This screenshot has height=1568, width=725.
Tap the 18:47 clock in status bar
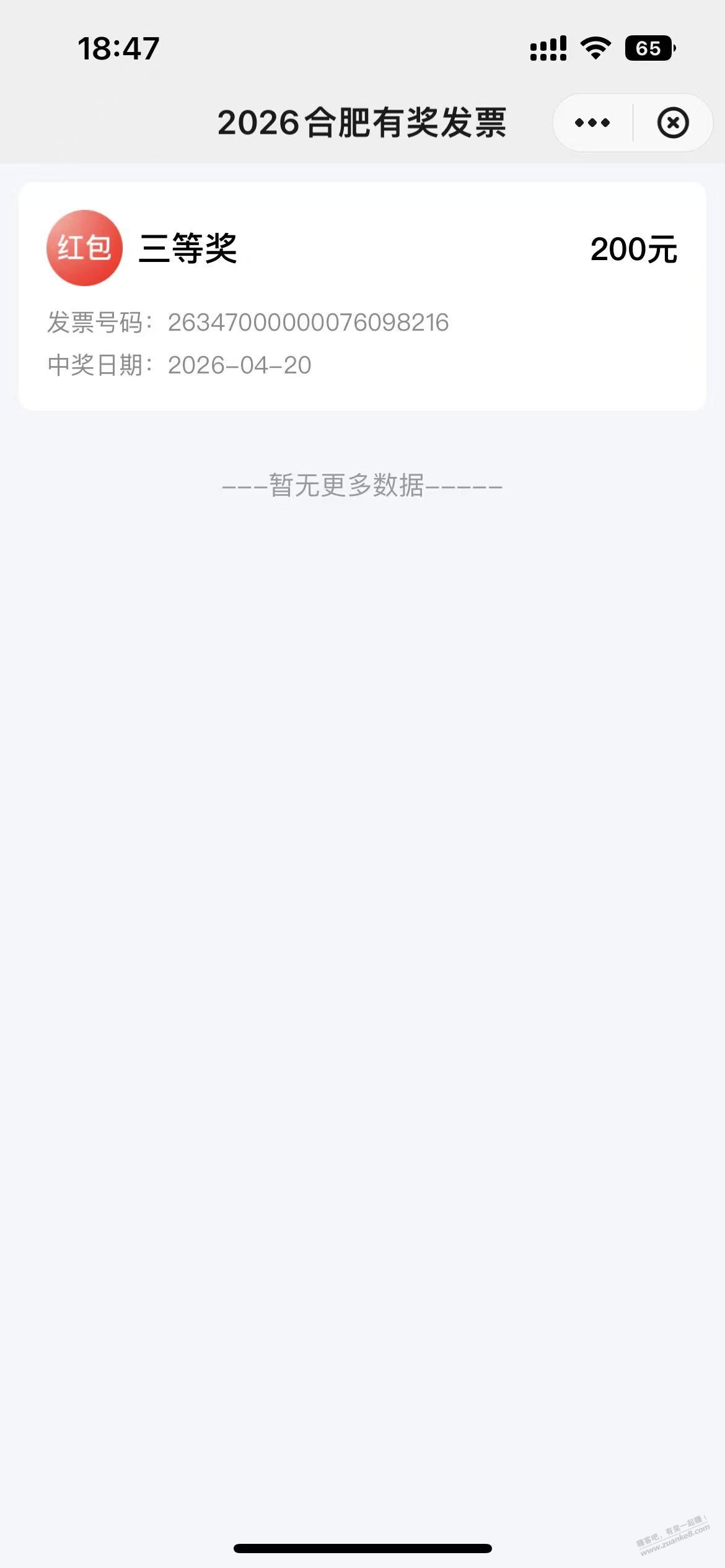click(118, 48)
